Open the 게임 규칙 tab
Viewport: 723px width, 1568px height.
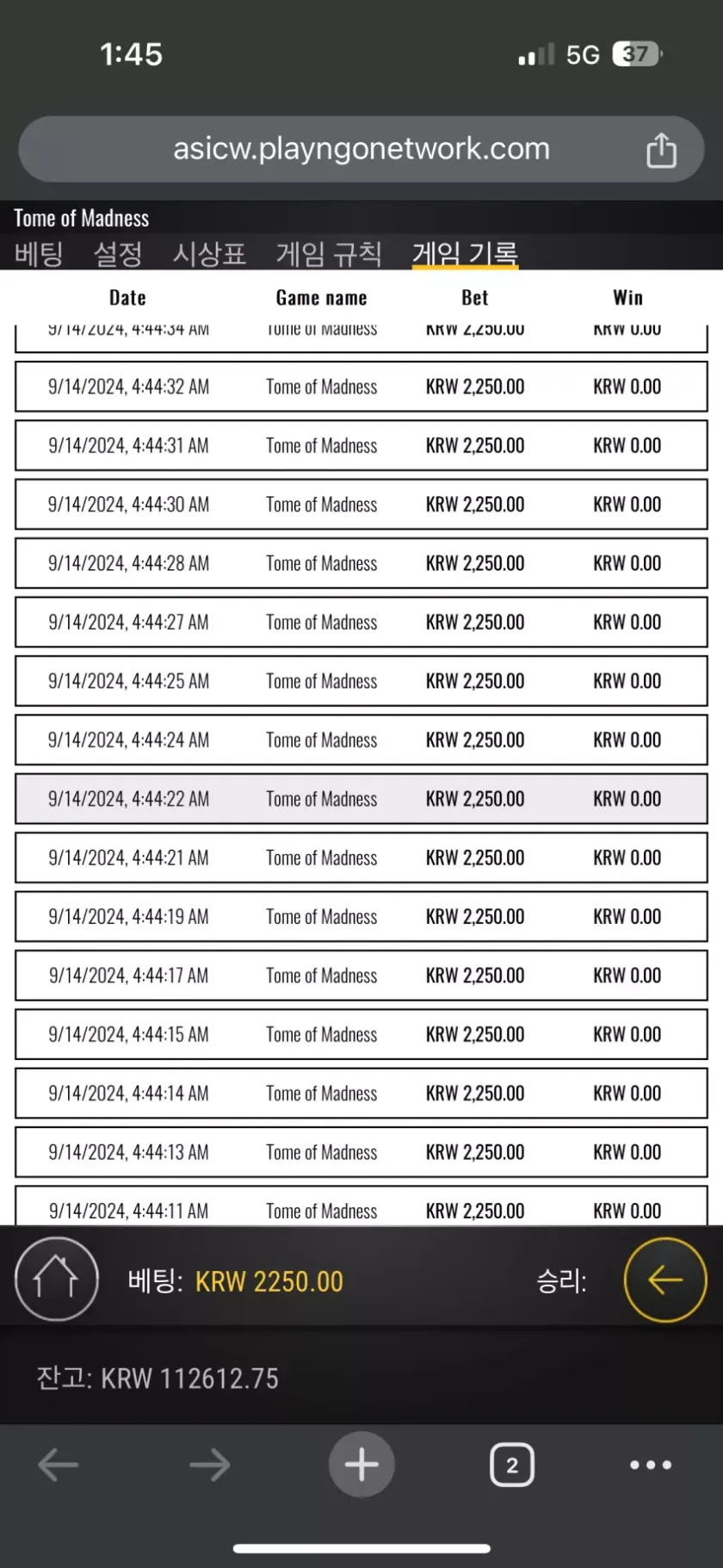[329, 254]
